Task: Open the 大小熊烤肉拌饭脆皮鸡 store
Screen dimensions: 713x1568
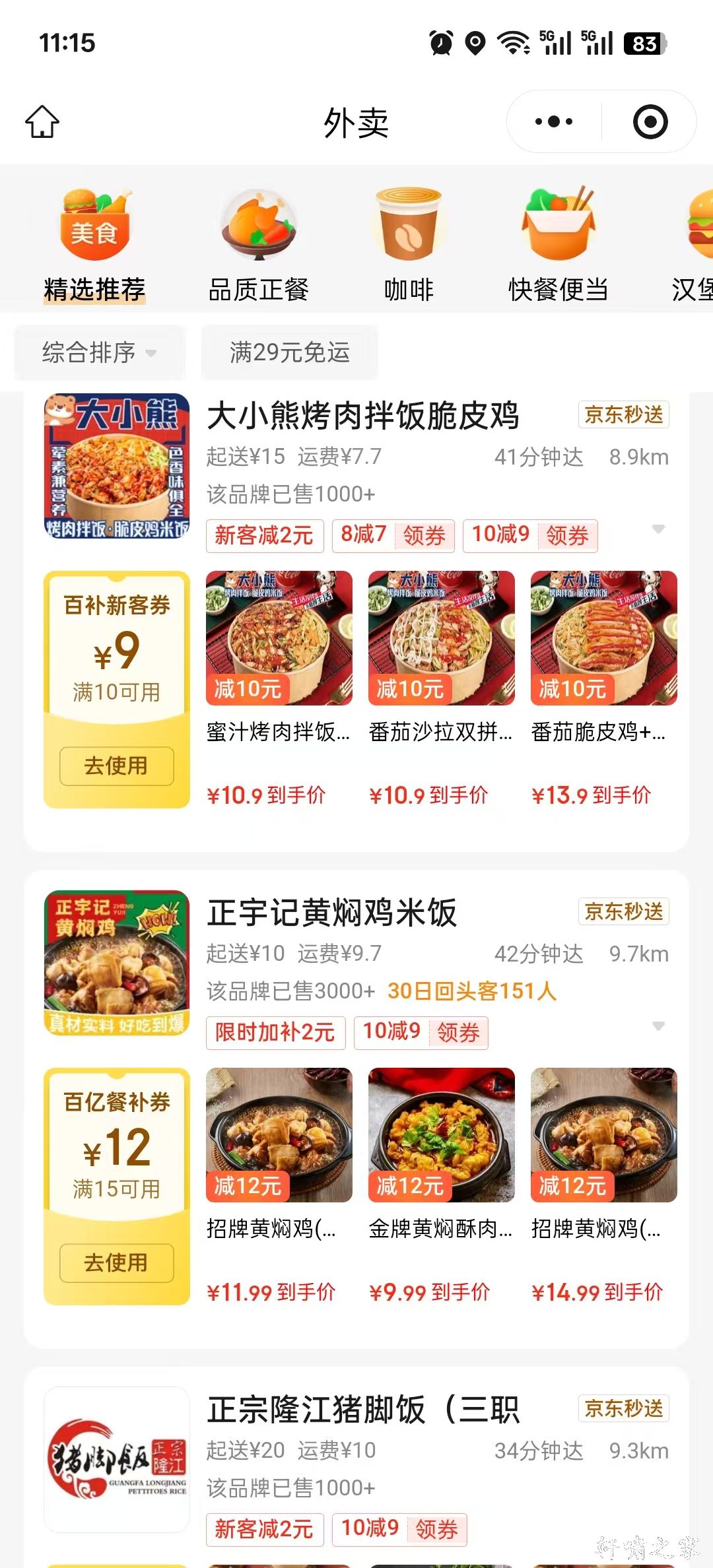Action: tap(363, 416)
